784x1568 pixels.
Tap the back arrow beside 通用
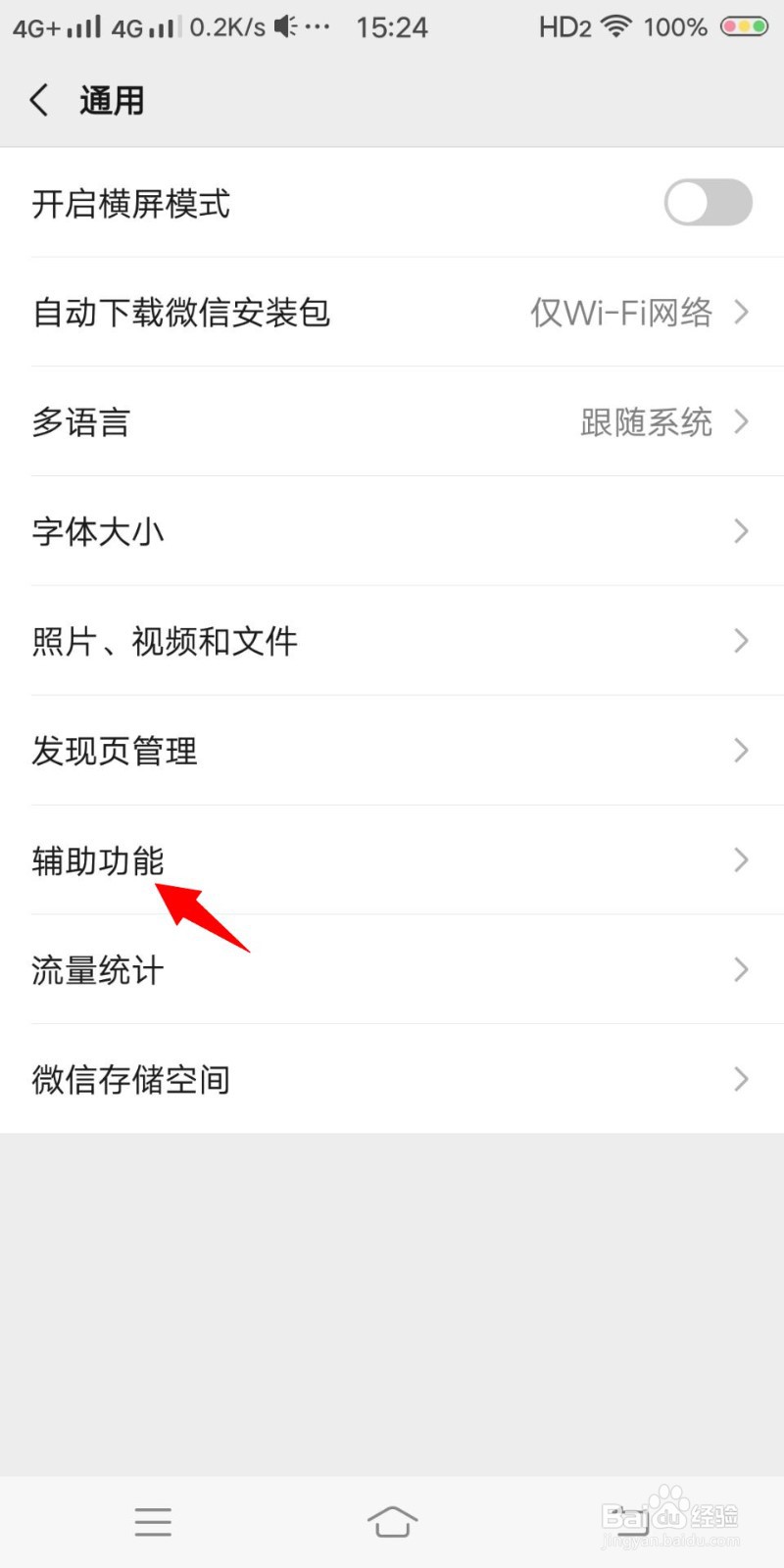point(37,99)
